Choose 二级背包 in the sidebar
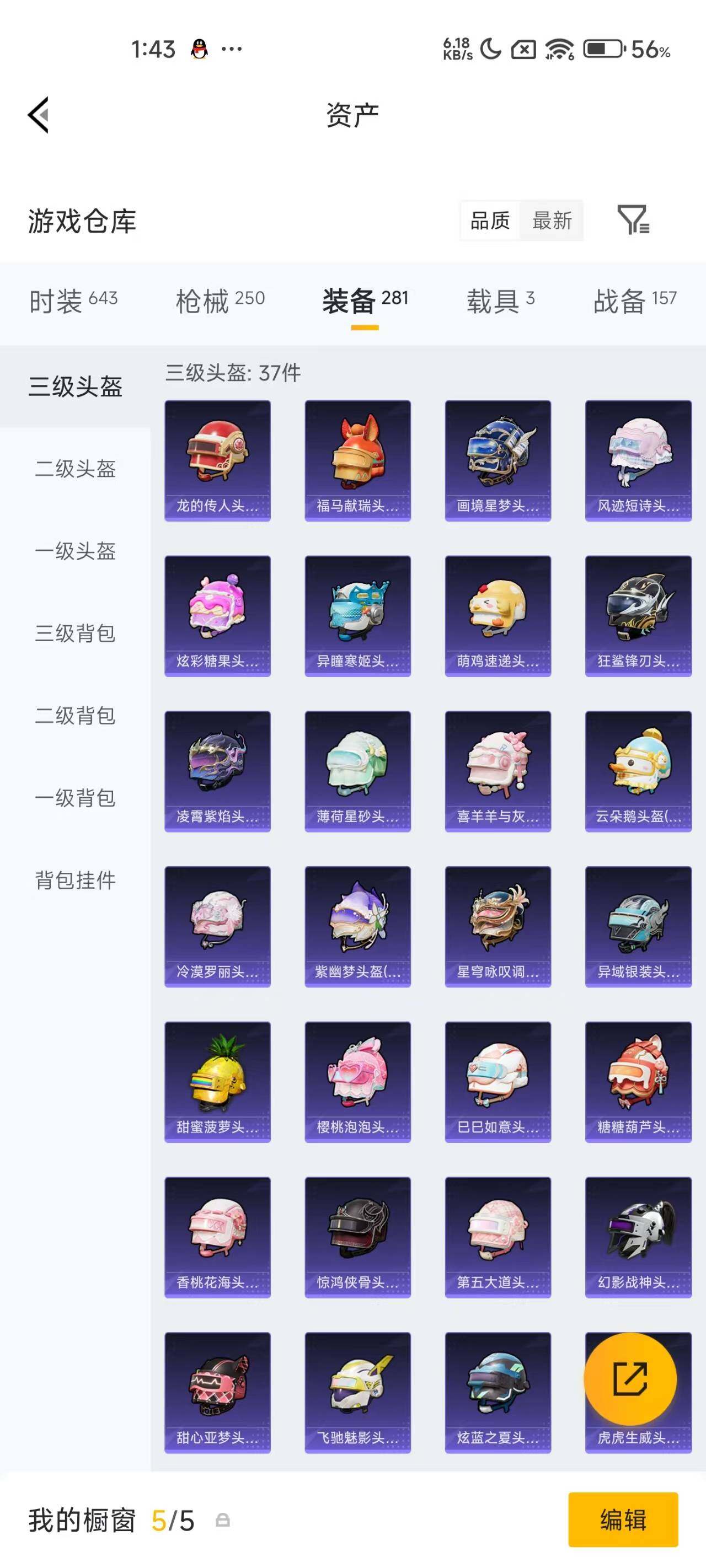Viewport: 706px width, 1568px height. [74, 716]
